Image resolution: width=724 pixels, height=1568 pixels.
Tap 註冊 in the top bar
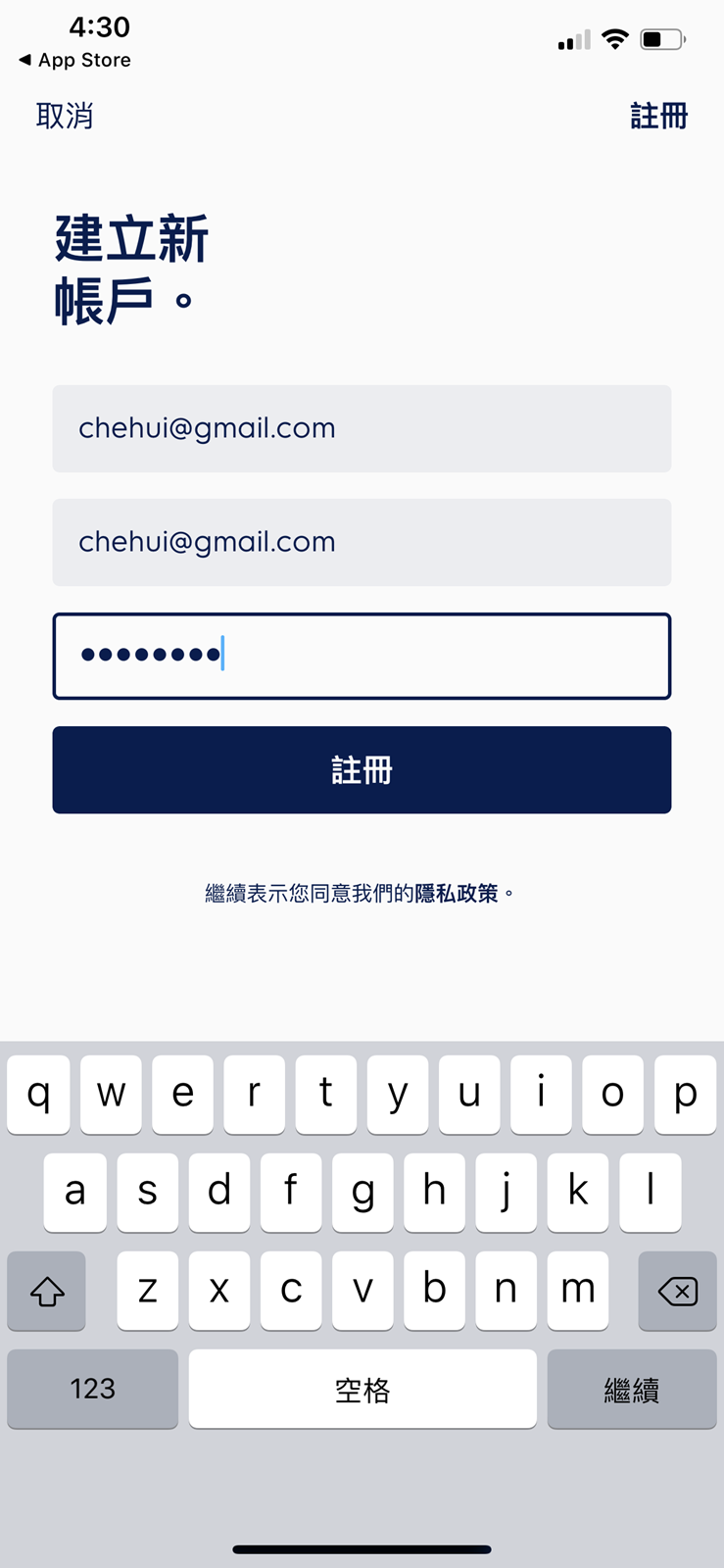coord(658,116)
